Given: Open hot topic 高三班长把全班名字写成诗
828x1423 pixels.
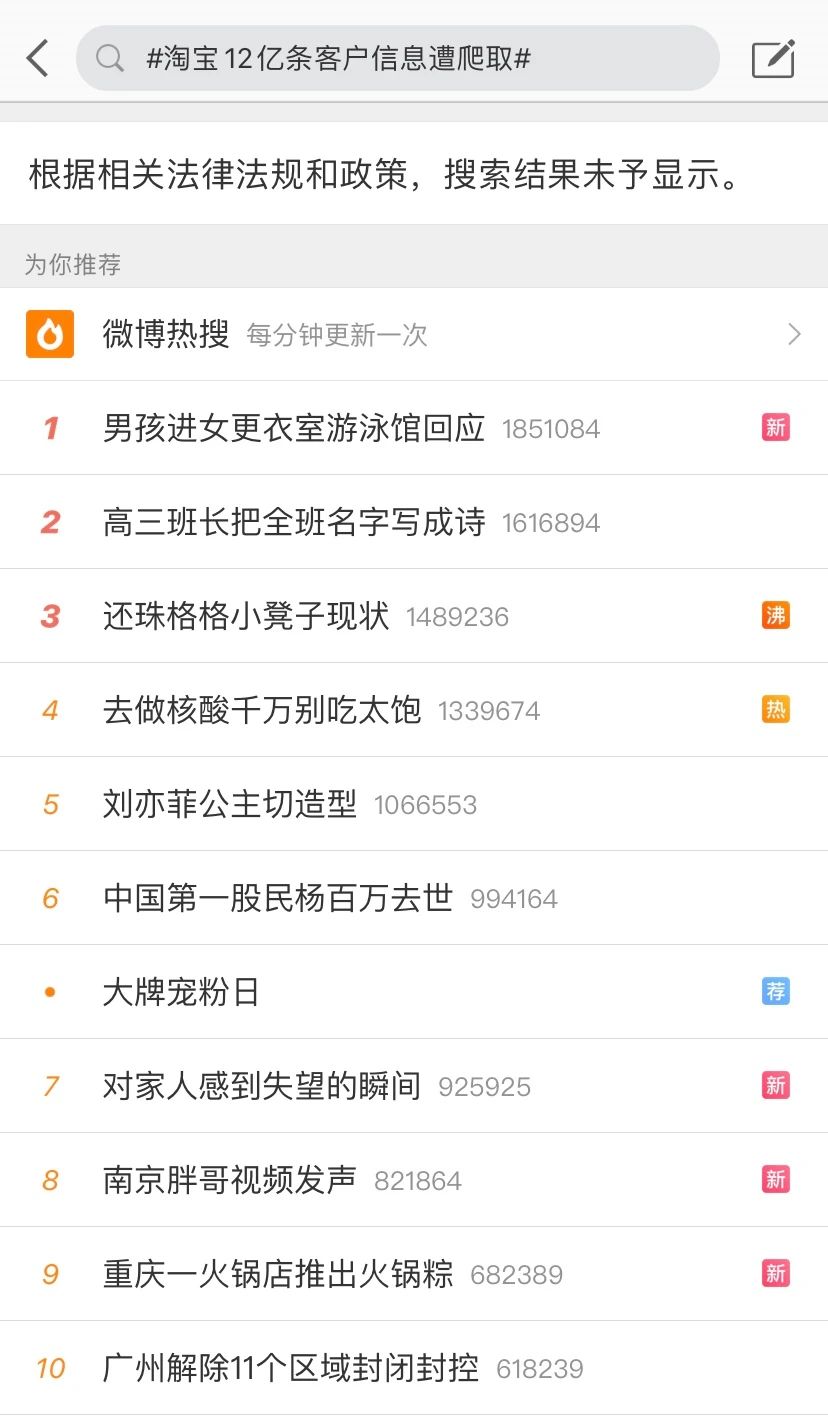Looking at the screenshot, I should click(x=294, y=522).
